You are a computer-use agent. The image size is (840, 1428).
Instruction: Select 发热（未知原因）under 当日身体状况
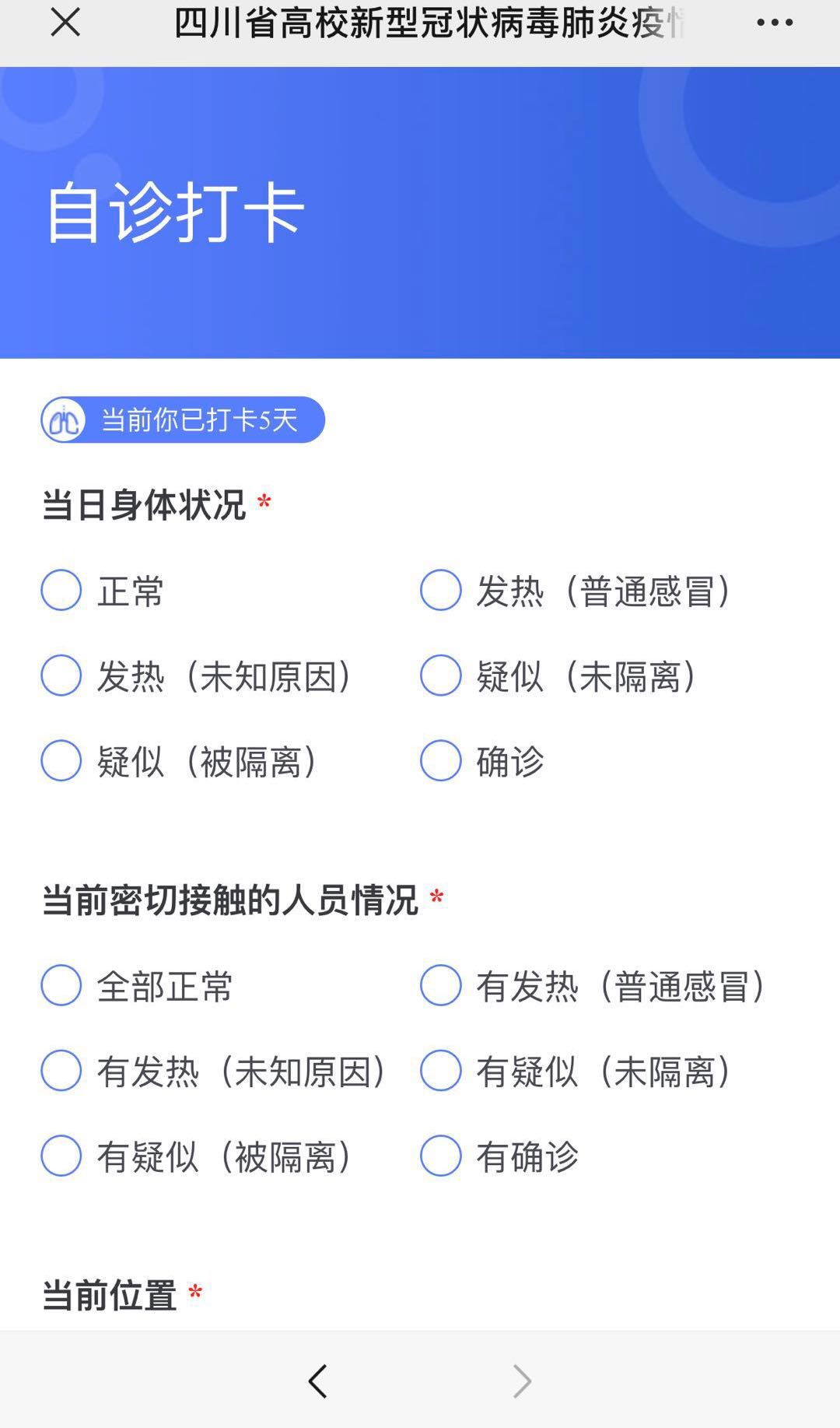pyautogui.click(x=61, y=675)
